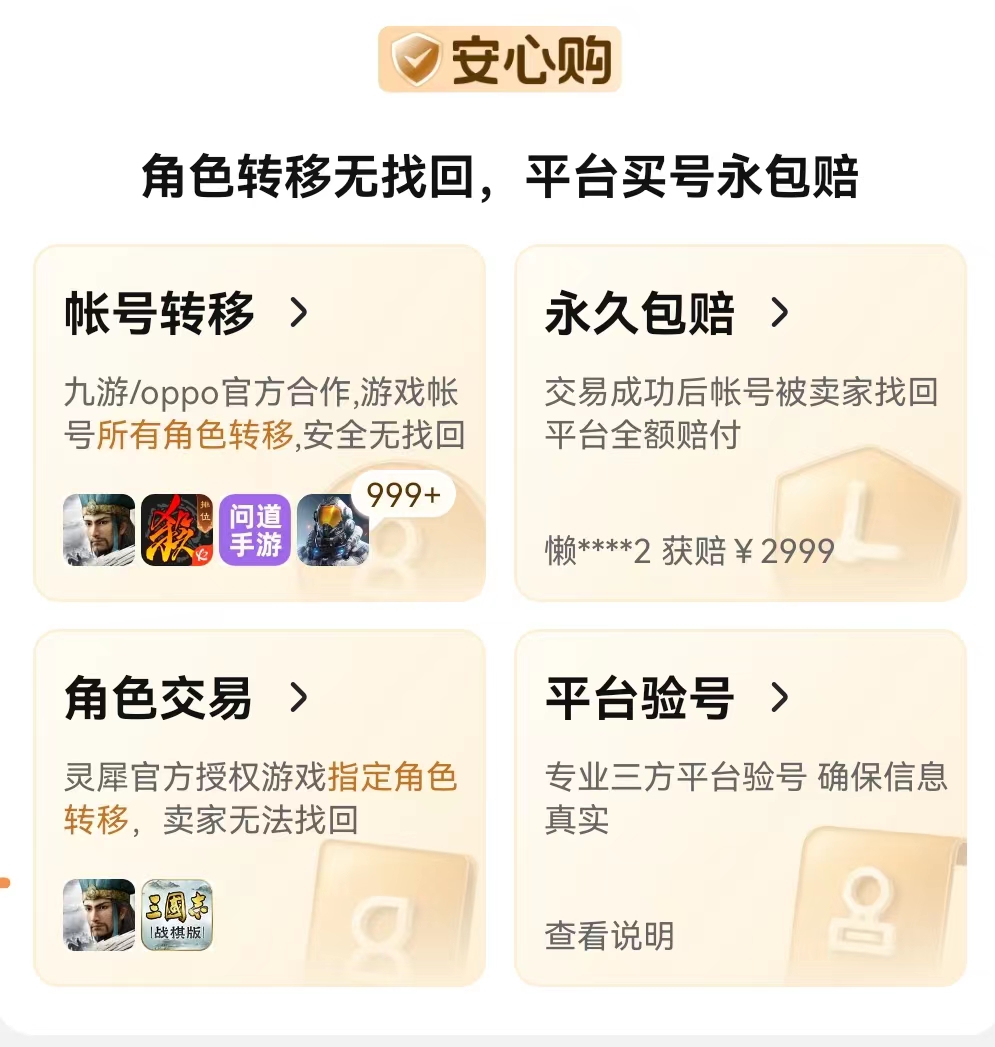Open the 角色交易 card
The height and width of the screenshot is (1047, 995).
(x=186, y=698)
